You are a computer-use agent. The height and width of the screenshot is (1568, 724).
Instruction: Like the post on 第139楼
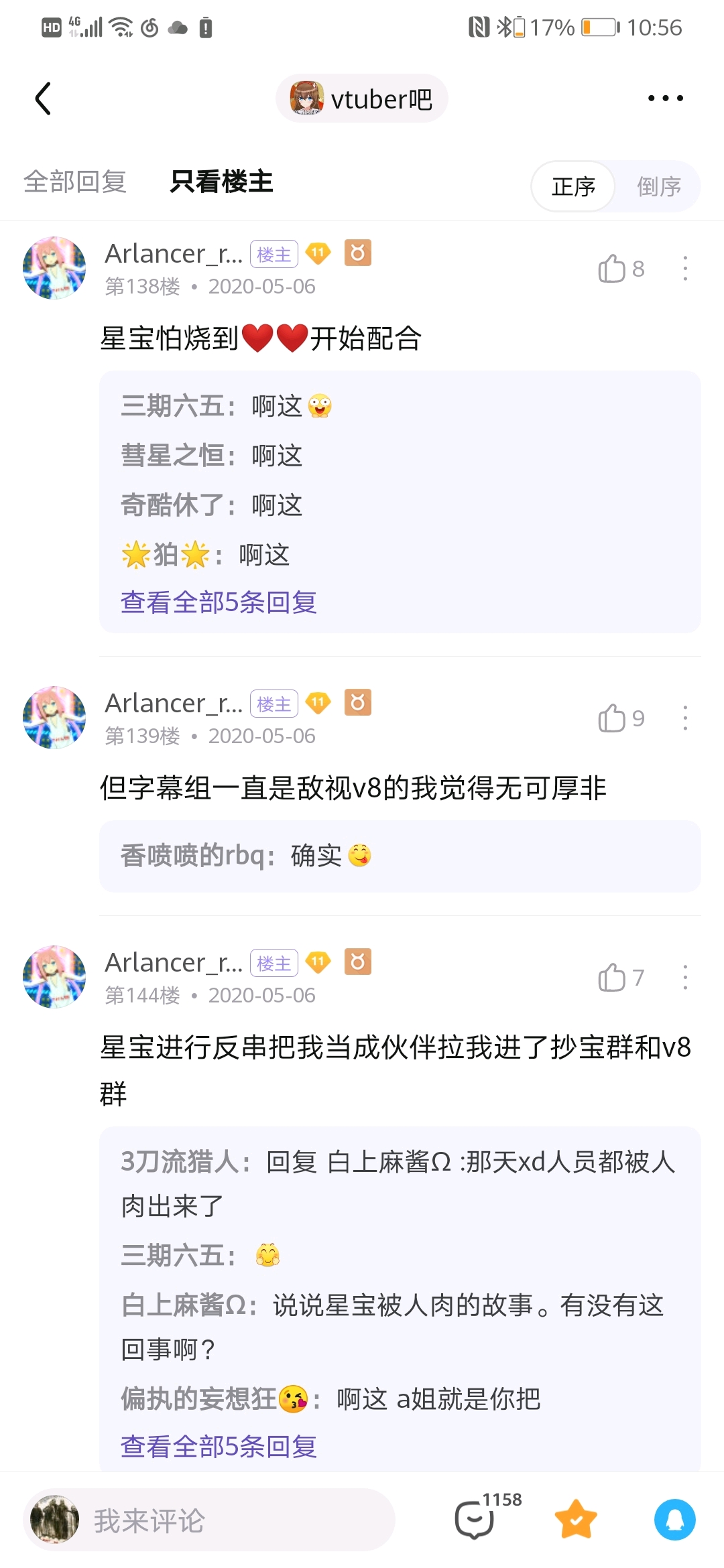pos(612,718)
